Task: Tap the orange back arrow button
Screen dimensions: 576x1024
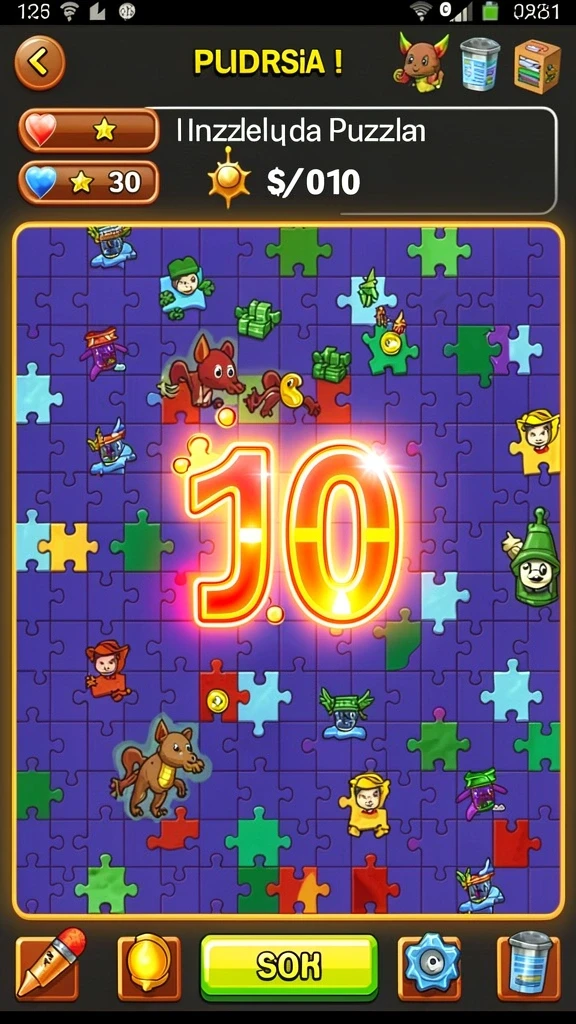Action: pyautogui.click(x=40, y=63)
